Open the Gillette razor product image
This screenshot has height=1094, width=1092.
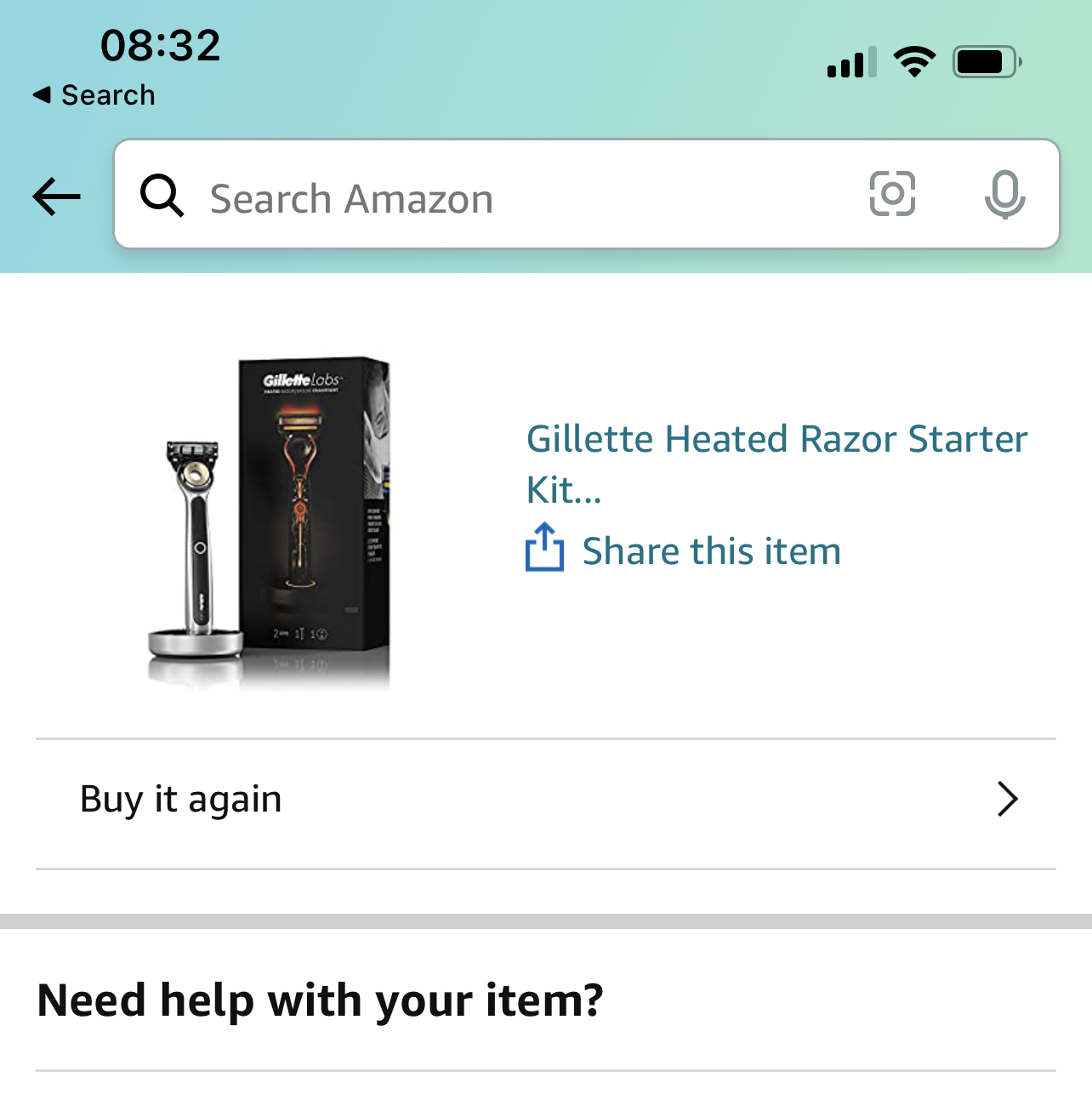pos(270,521)
